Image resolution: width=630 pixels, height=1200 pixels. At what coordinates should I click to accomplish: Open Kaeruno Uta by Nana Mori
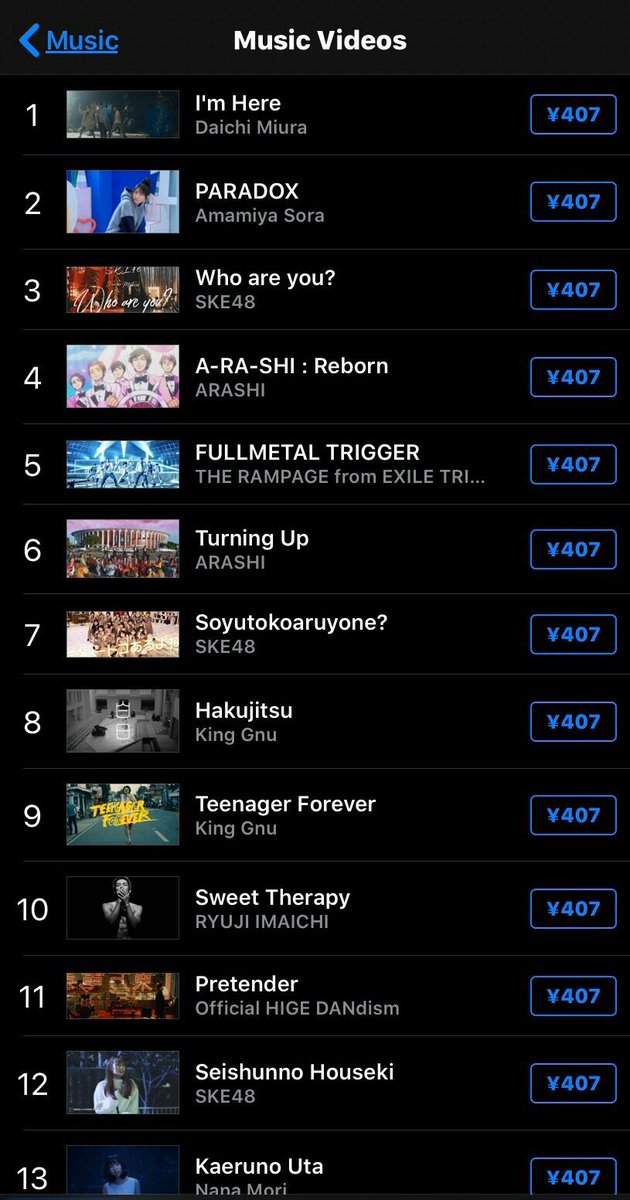pyautogui.click(x=315, y=1172)
